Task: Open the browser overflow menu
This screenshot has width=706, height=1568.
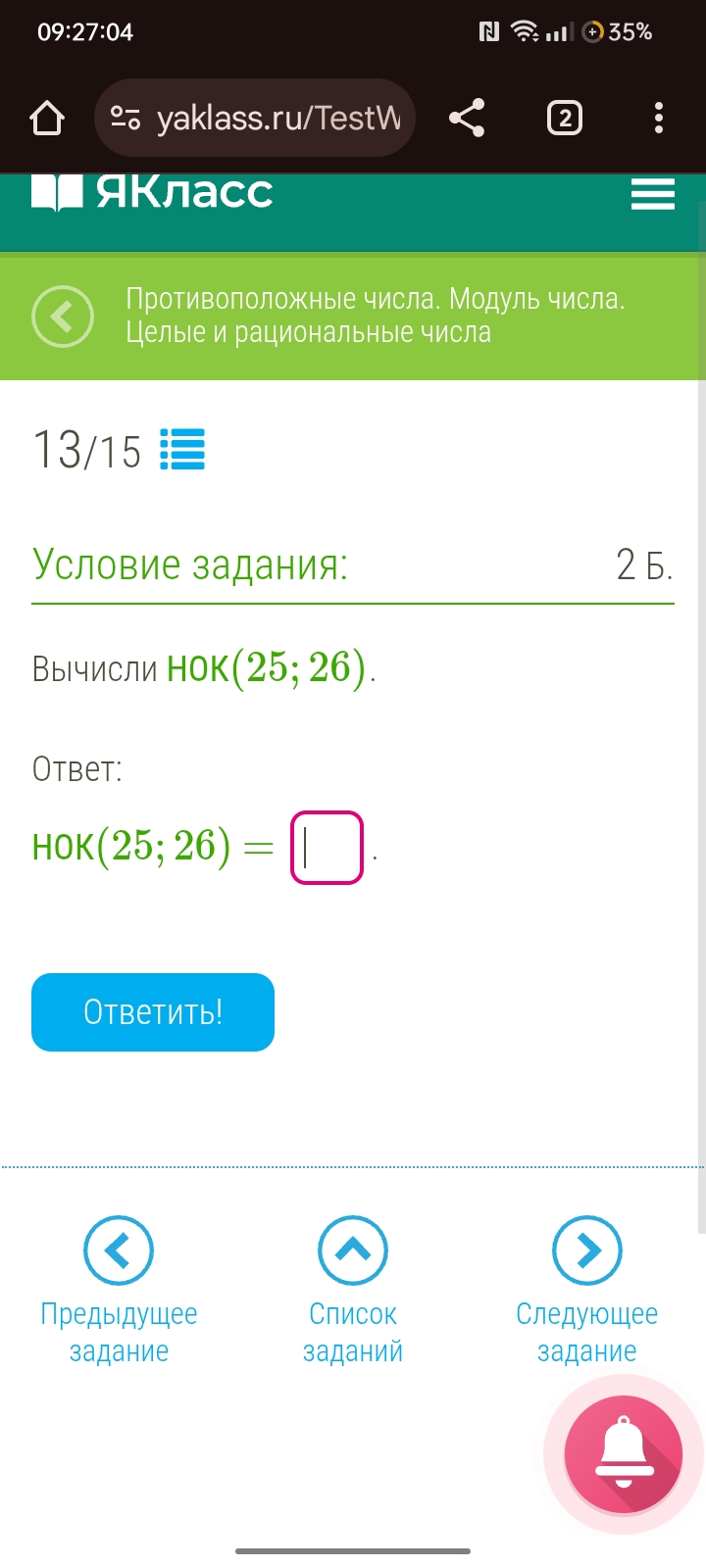Action: click(659, 119)
